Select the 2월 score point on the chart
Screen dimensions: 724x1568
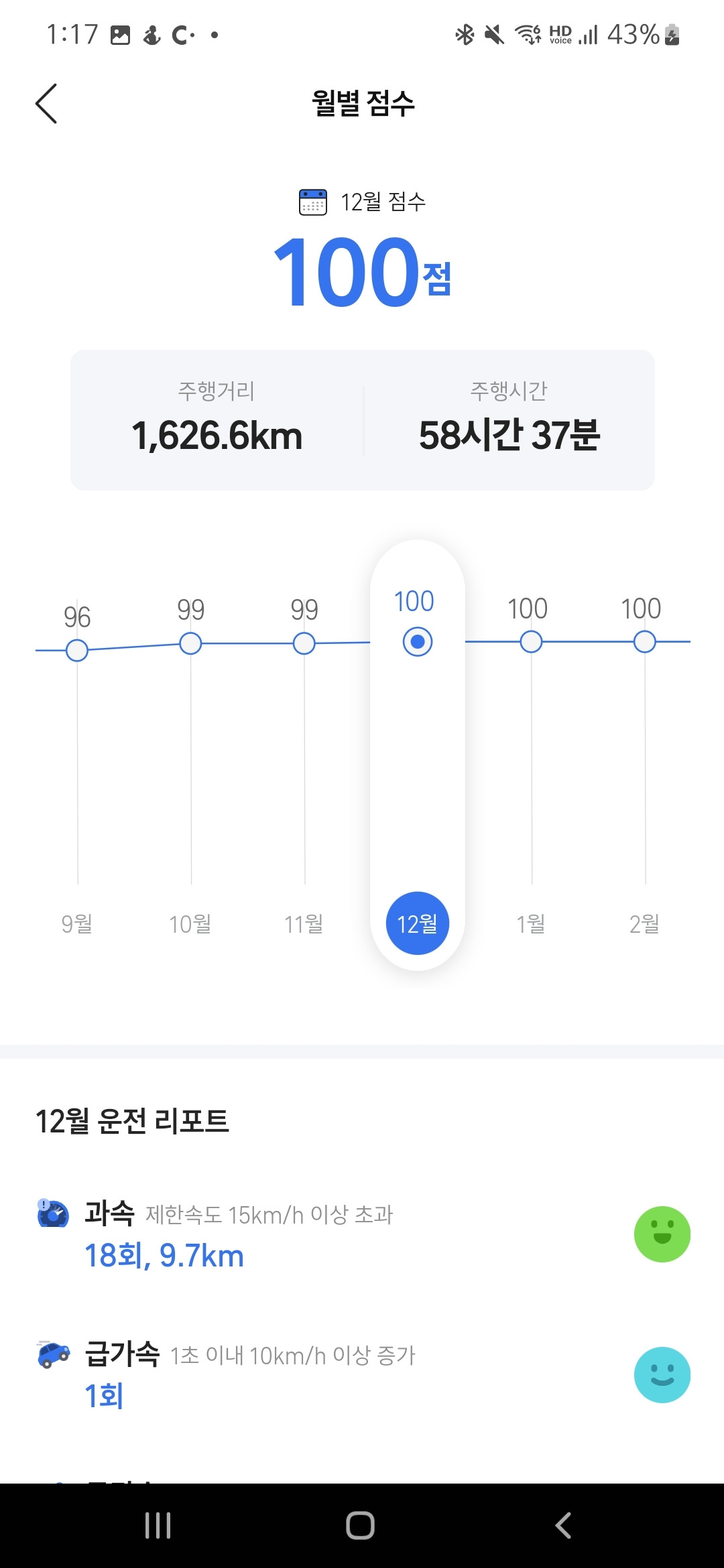point(645,641)
